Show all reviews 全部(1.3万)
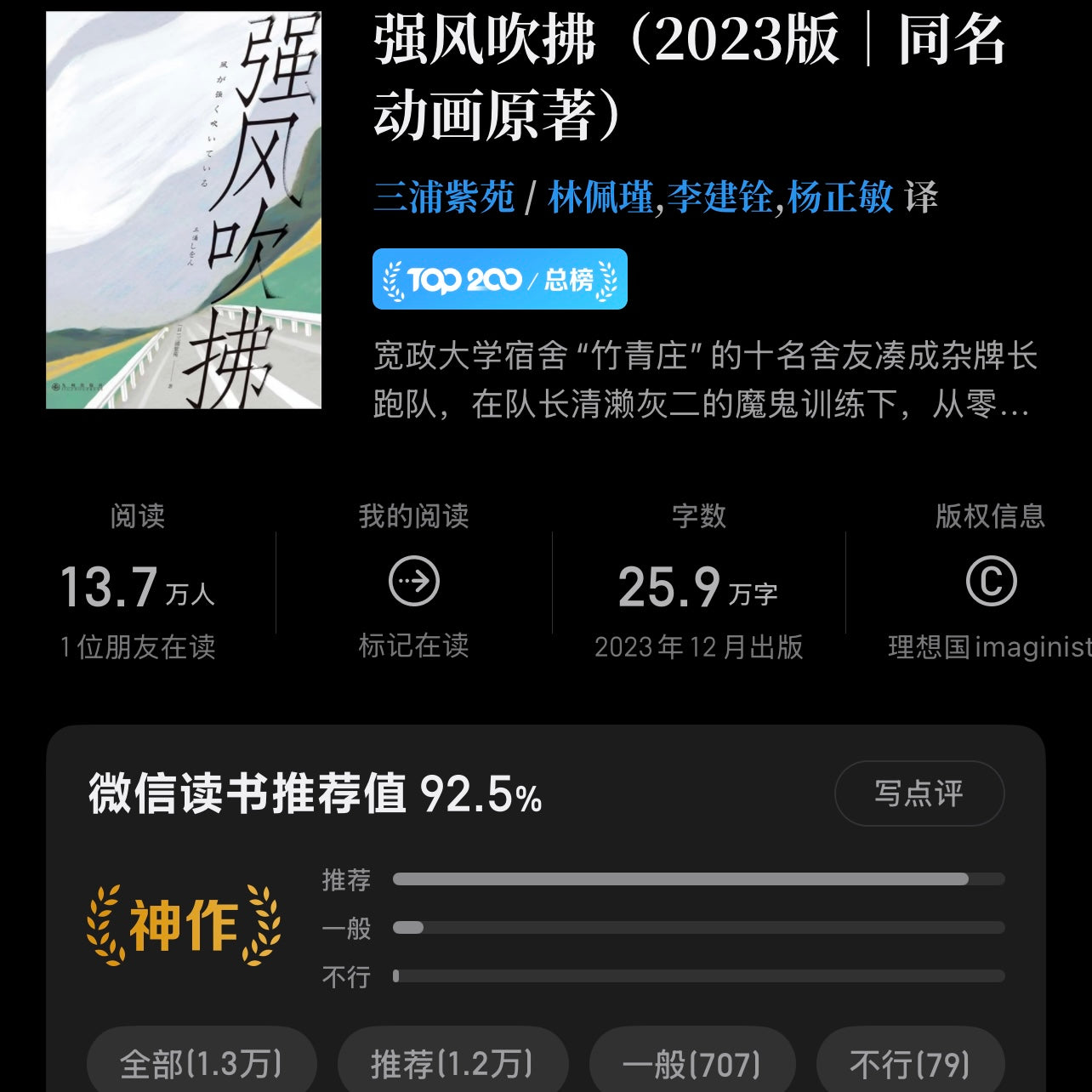 (202, 1063)
